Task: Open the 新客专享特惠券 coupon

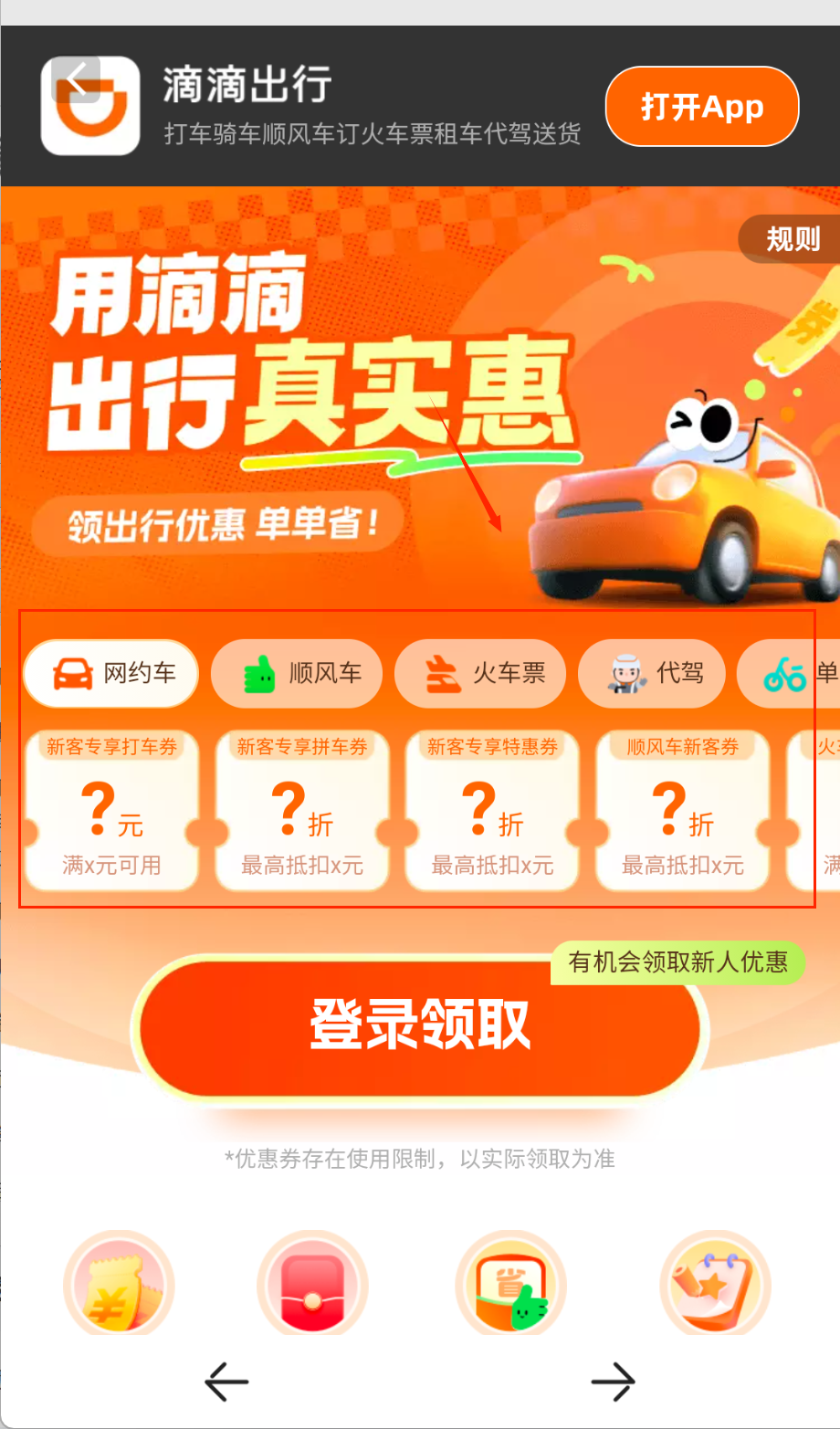Action: (x=492, y=810)
